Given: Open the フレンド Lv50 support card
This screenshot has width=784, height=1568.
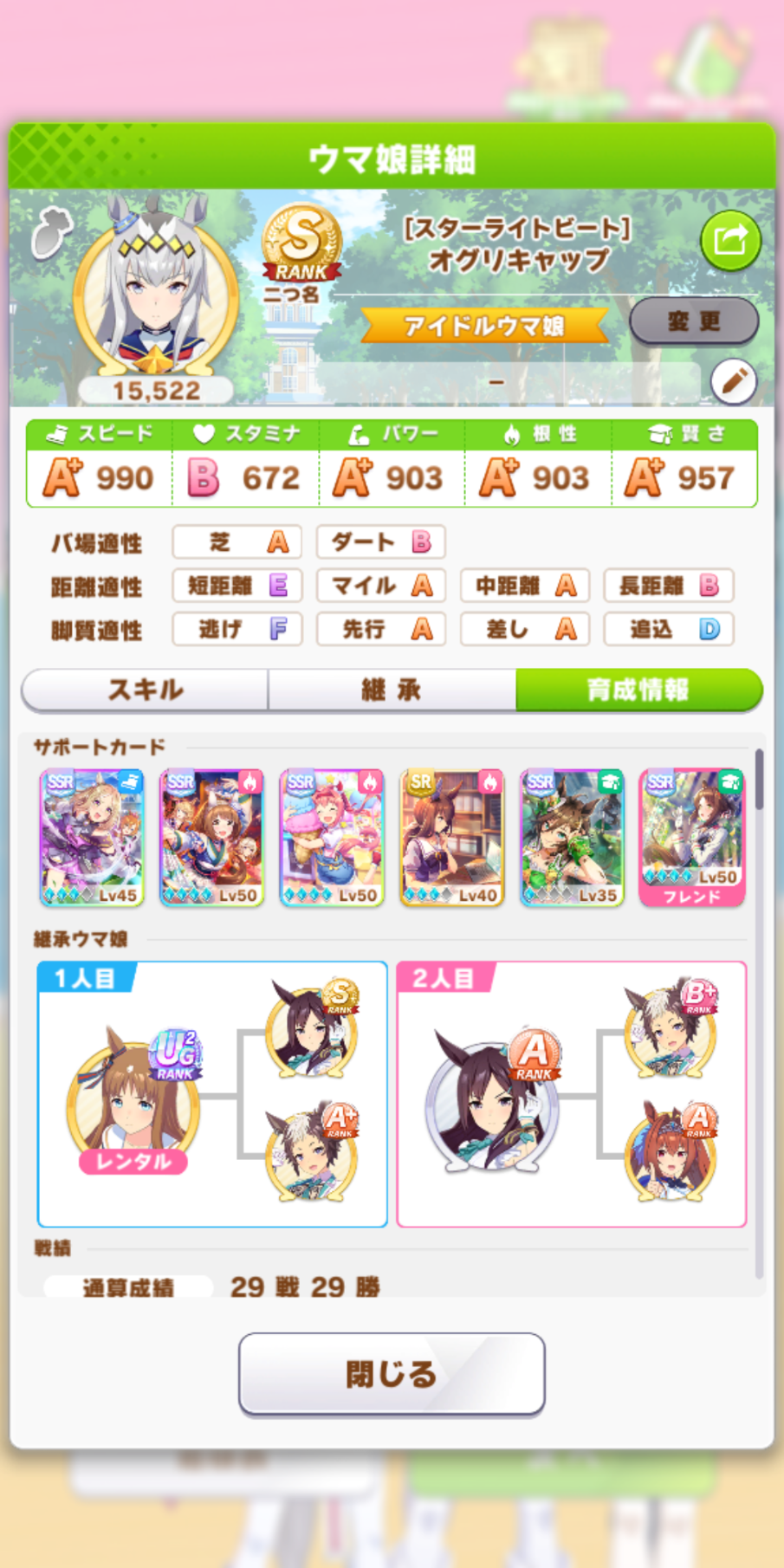Looking at the screenshot, I should (691, 838).
